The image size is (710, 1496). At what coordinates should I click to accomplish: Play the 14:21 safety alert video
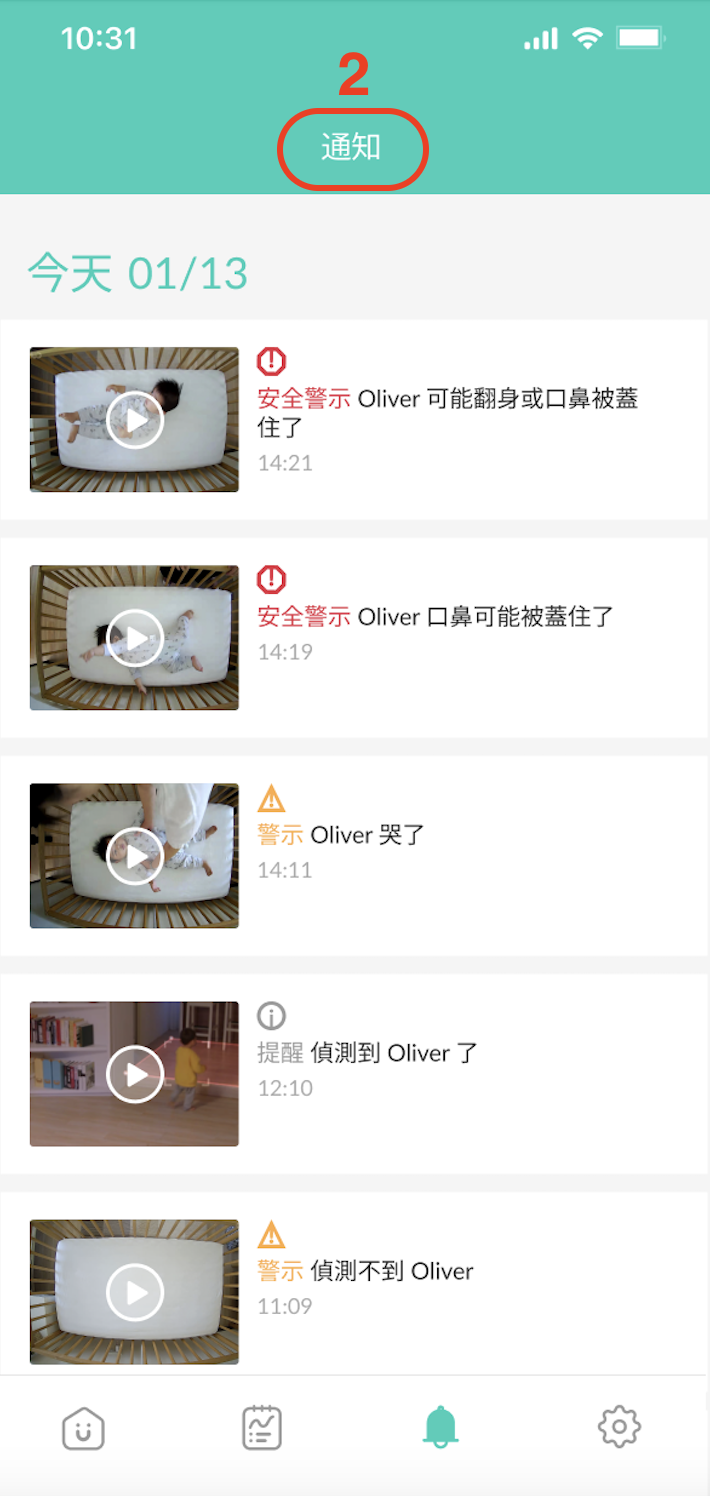pos(135,420)
